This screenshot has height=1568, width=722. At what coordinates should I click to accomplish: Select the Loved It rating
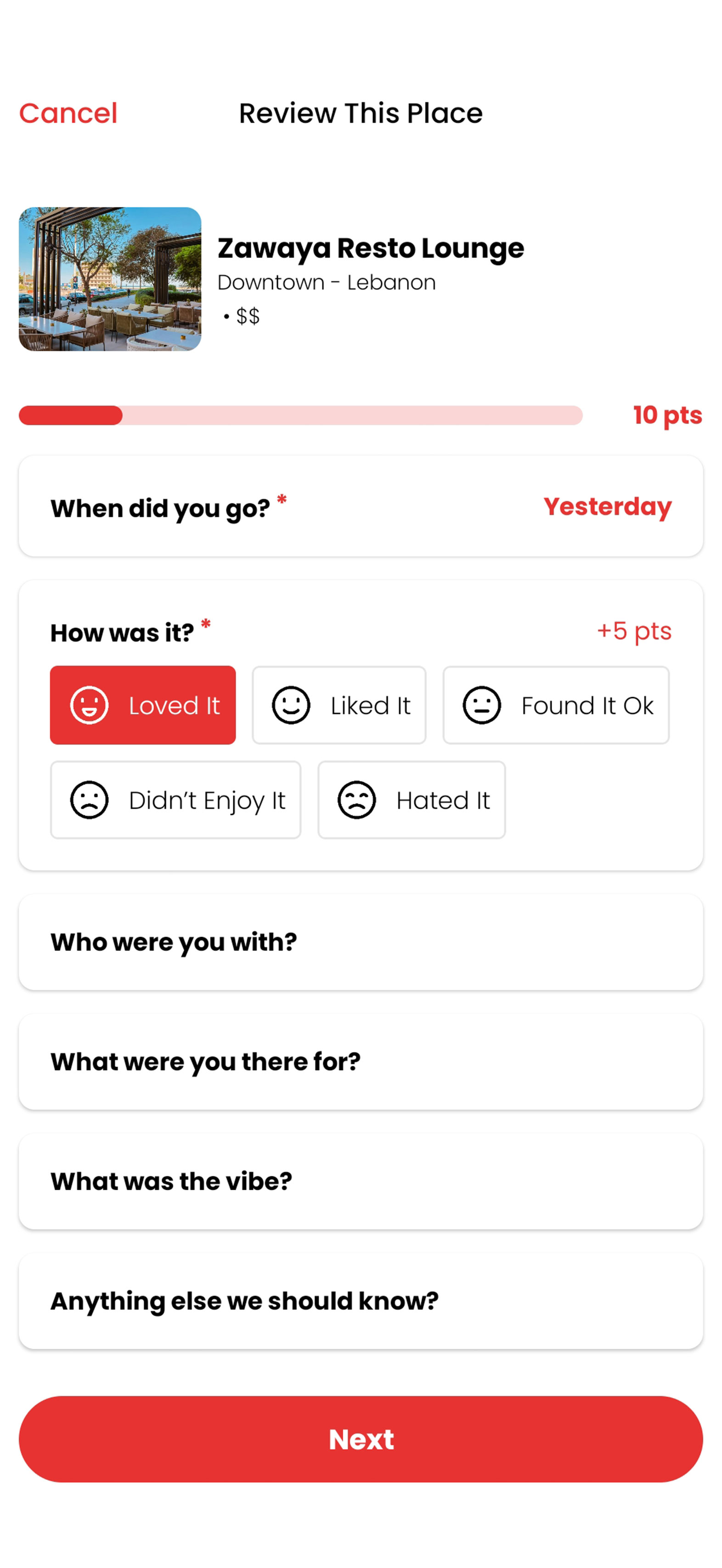(x=143, y=705)
